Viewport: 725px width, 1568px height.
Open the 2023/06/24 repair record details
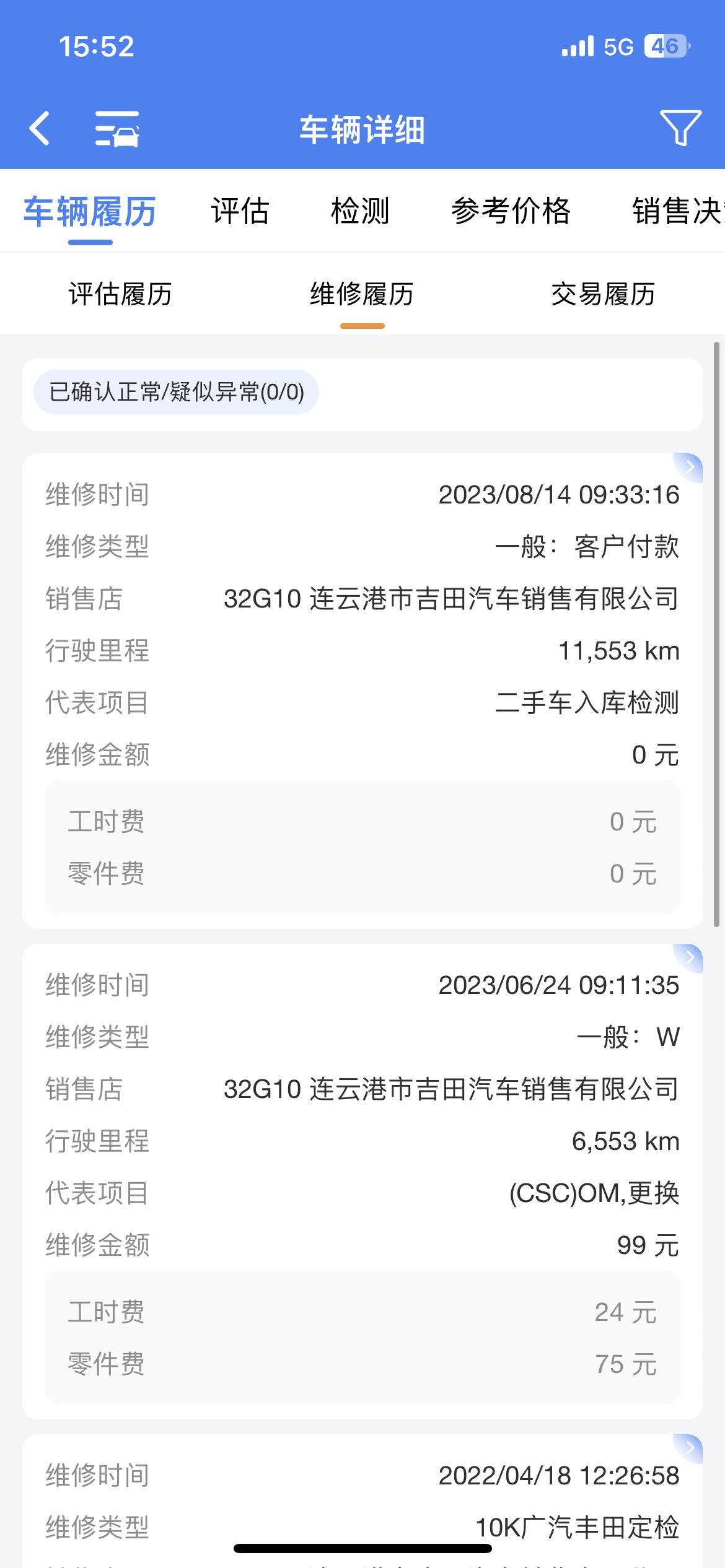coord(689,958)
